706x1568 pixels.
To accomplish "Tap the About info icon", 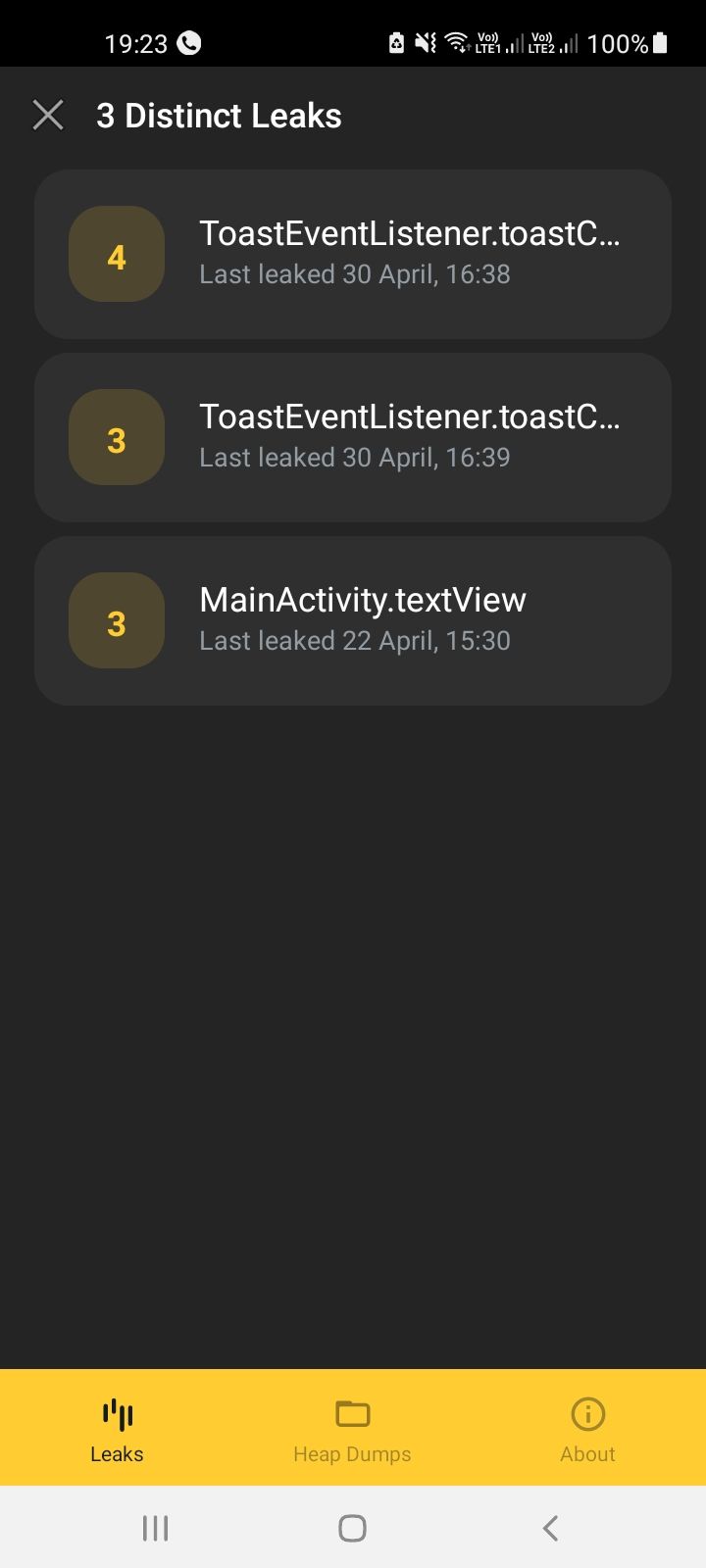I will tap(587, 1414).
